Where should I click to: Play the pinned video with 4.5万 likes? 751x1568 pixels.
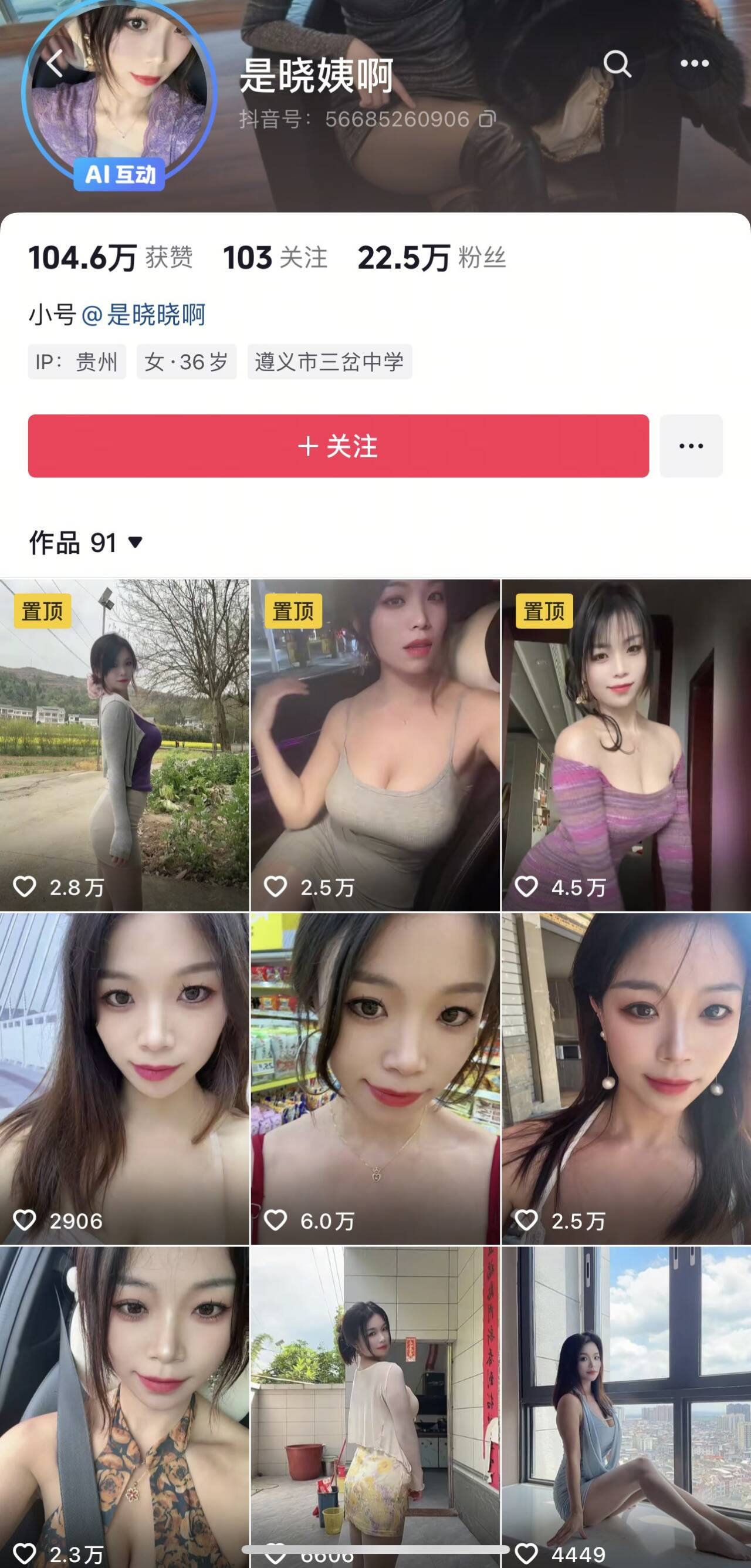coord(625,744)
